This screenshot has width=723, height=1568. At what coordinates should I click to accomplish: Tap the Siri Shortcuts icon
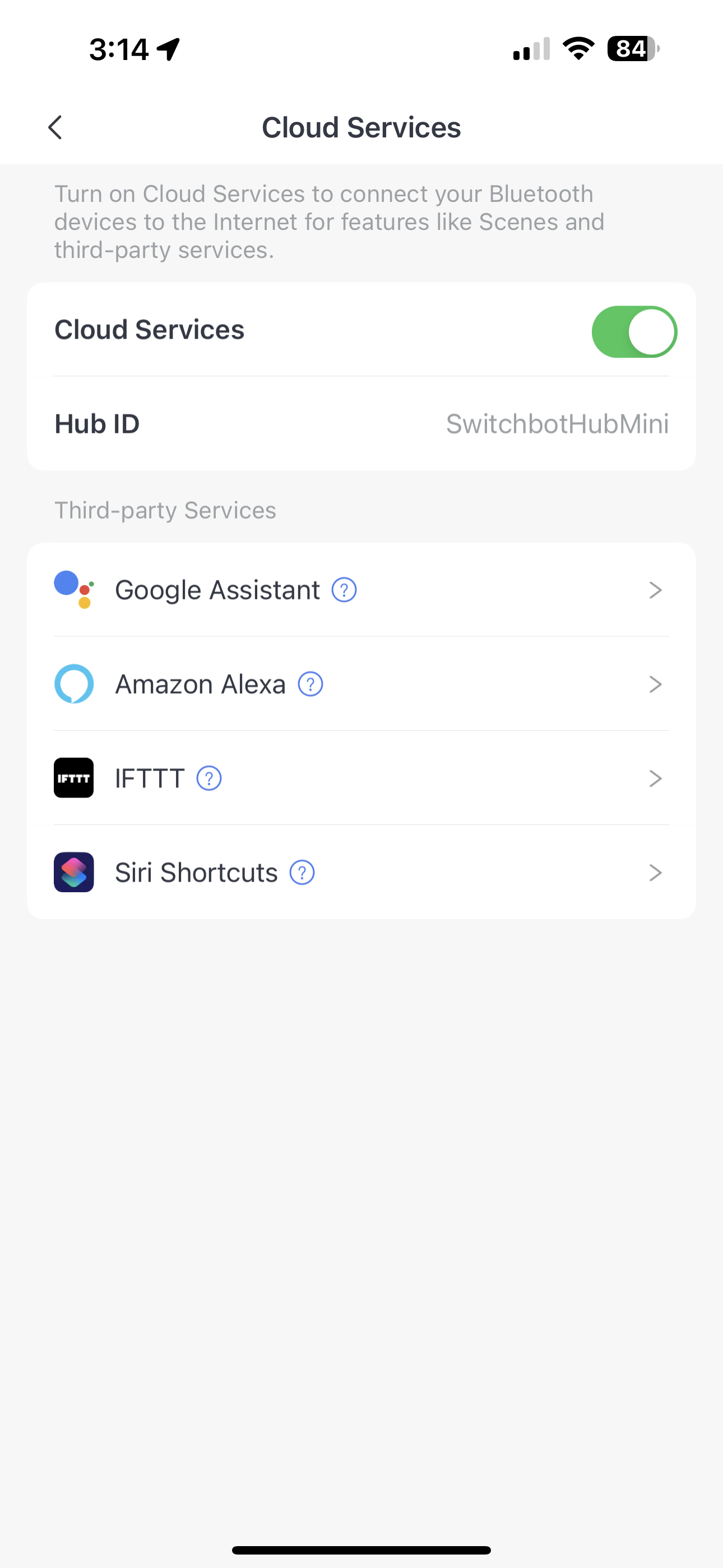pos(73,872)
